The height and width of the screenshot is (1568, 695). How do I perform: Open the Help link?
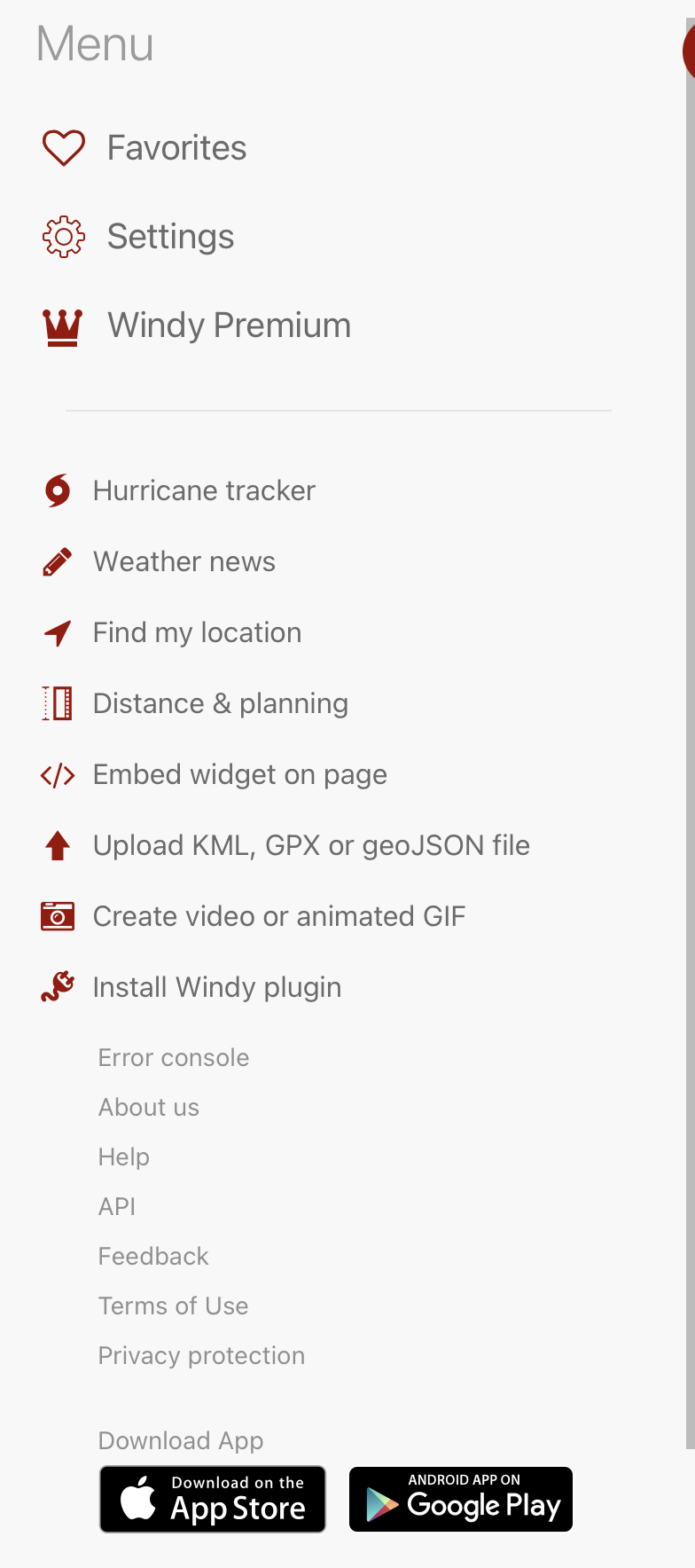(x=124, y=1156)
